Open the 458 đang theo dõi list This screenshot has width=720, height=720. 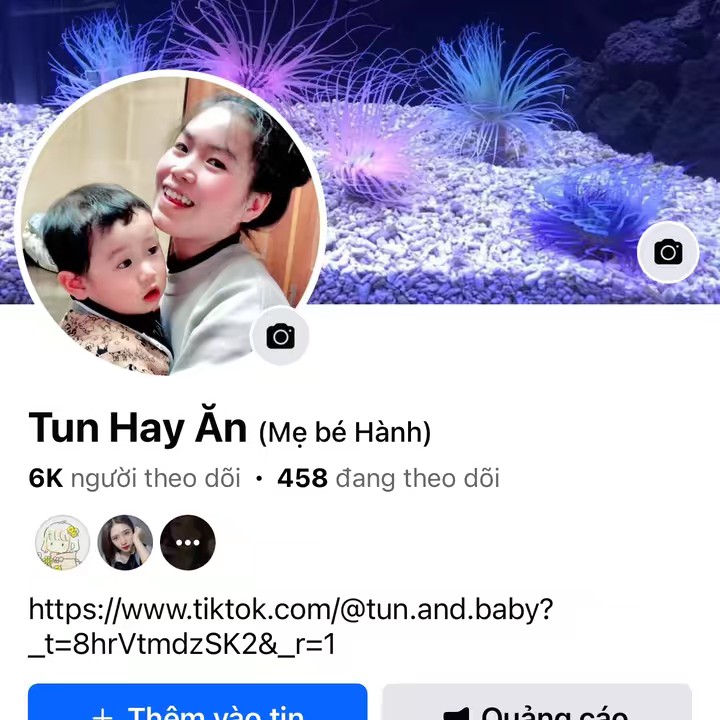388,479
